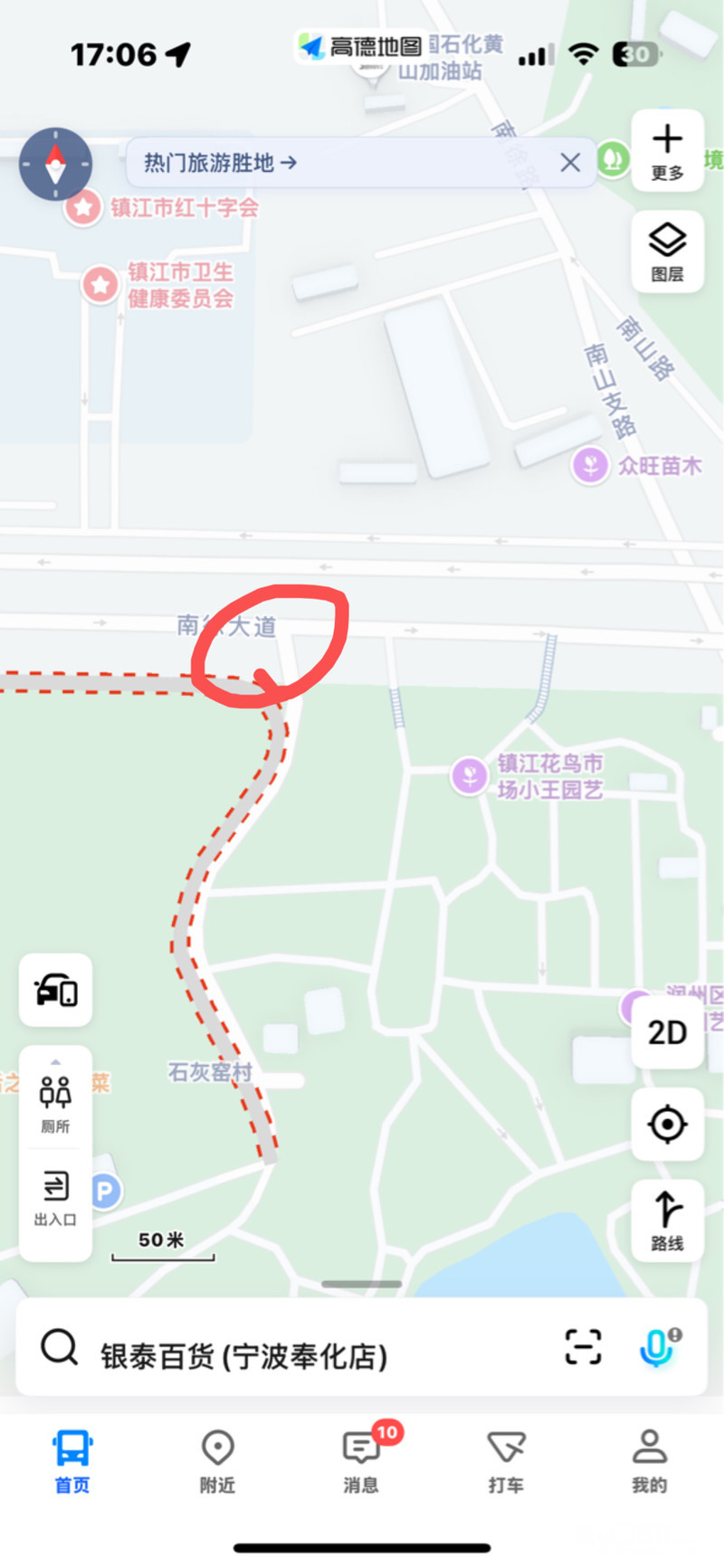Viewport: 724px width, 1568px height.
Task: Open the 我的 profile tab
Action: tap(649, 1459)
